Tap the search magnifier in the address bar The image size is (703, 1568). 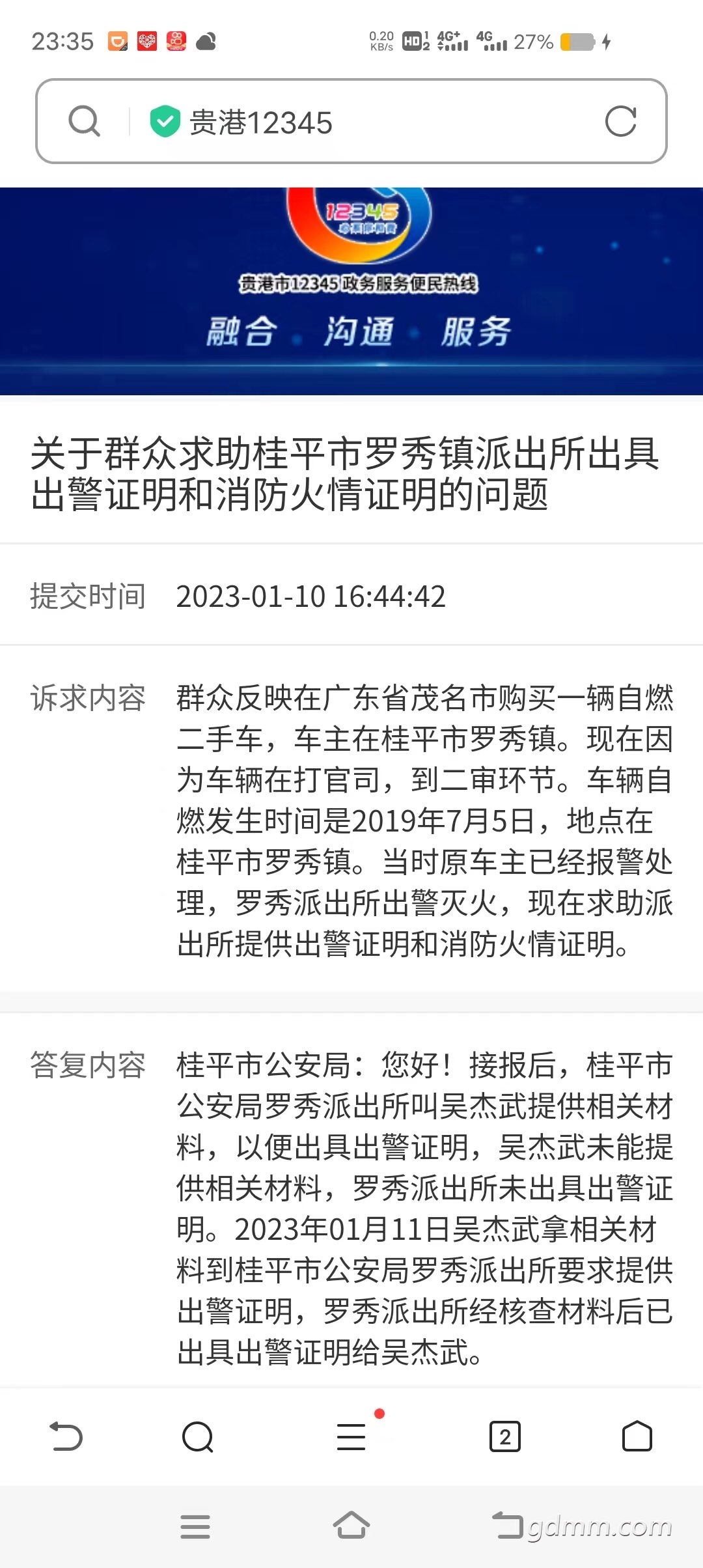pyautogui.click(x=85, y=121)
